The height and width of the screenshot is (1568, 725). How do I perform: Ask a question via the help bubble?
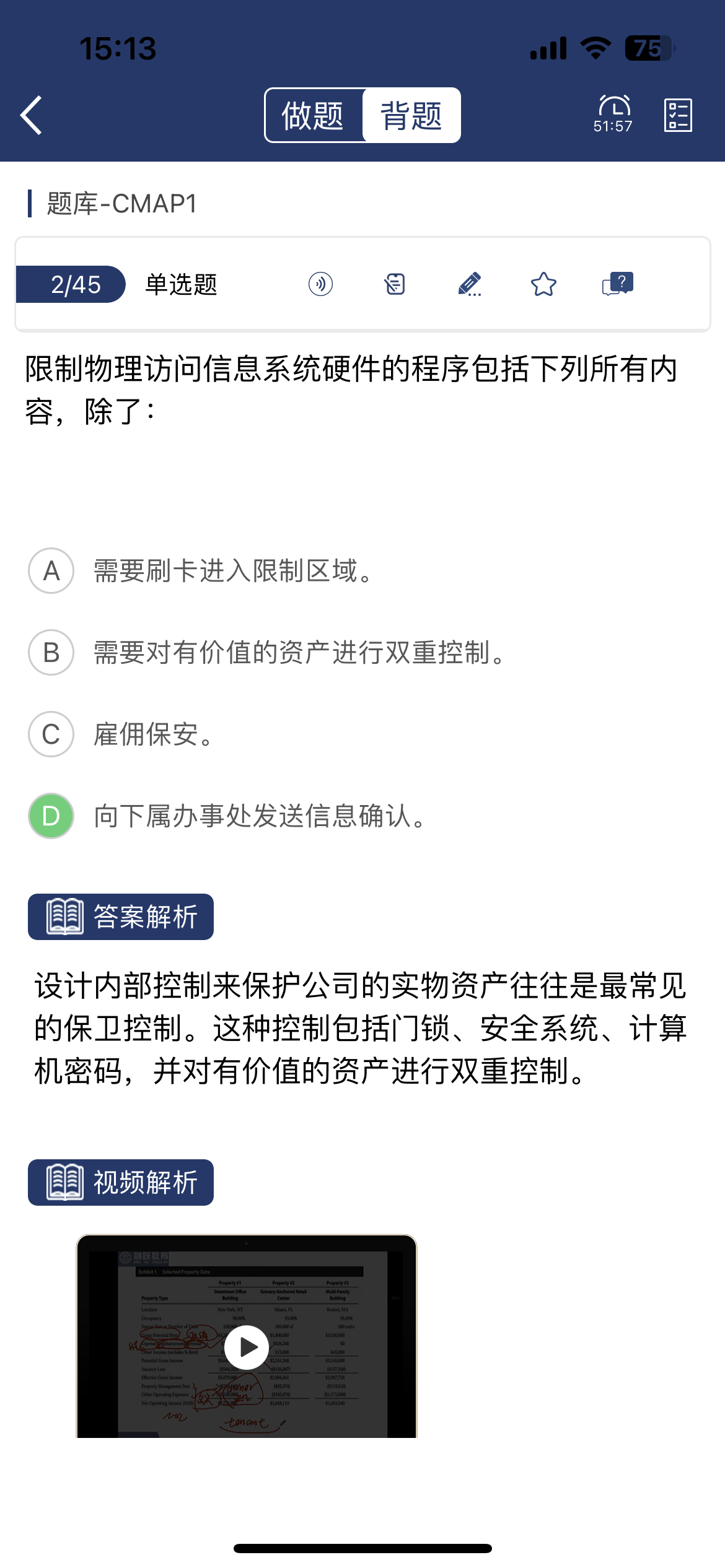(x=618, y=284)
